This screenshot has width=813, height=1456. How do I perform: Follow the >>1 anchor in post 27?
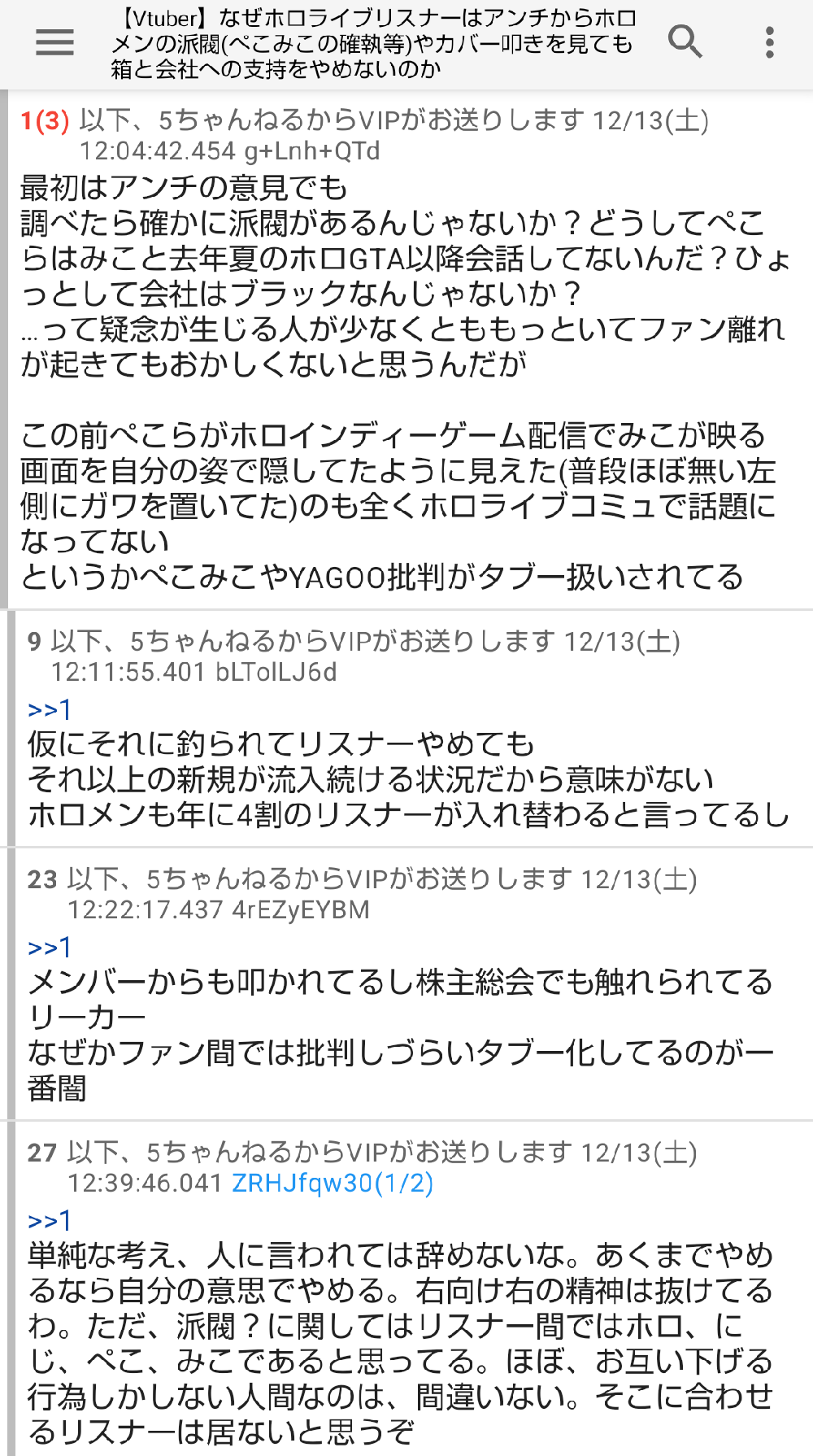tap(50, 1220)
